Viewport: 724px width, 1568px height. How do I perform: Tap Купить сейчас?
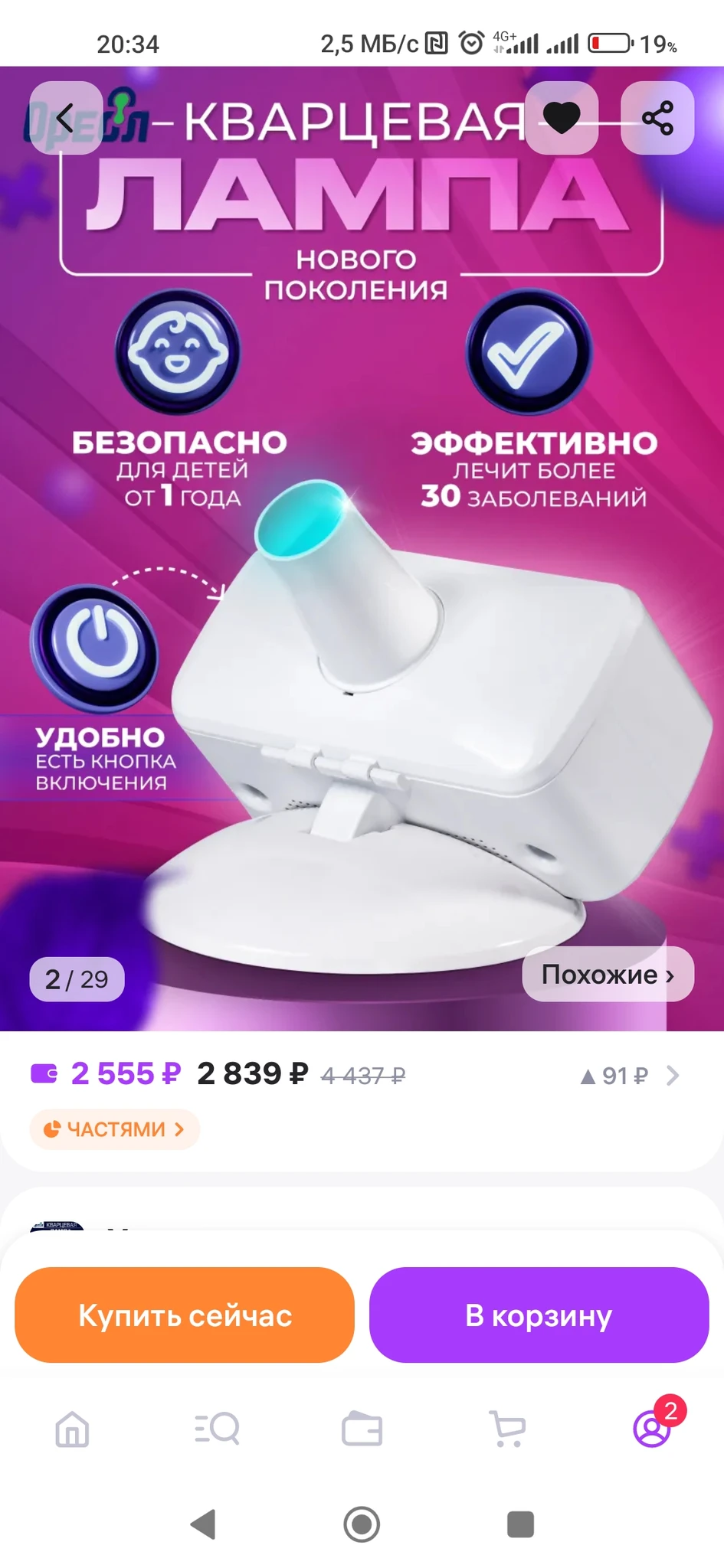tap(185, 1315)
